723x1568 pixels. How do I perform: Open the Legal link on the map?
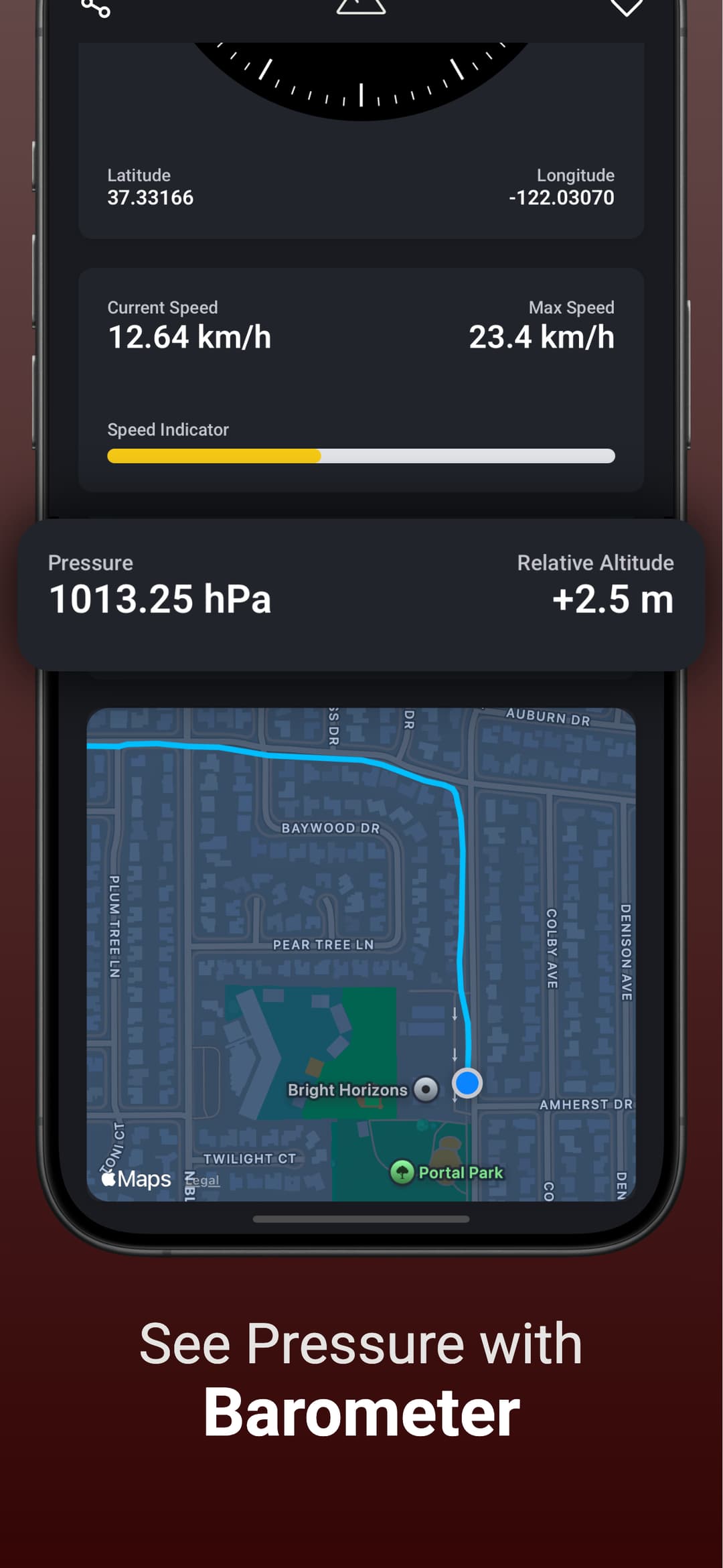202,1180
